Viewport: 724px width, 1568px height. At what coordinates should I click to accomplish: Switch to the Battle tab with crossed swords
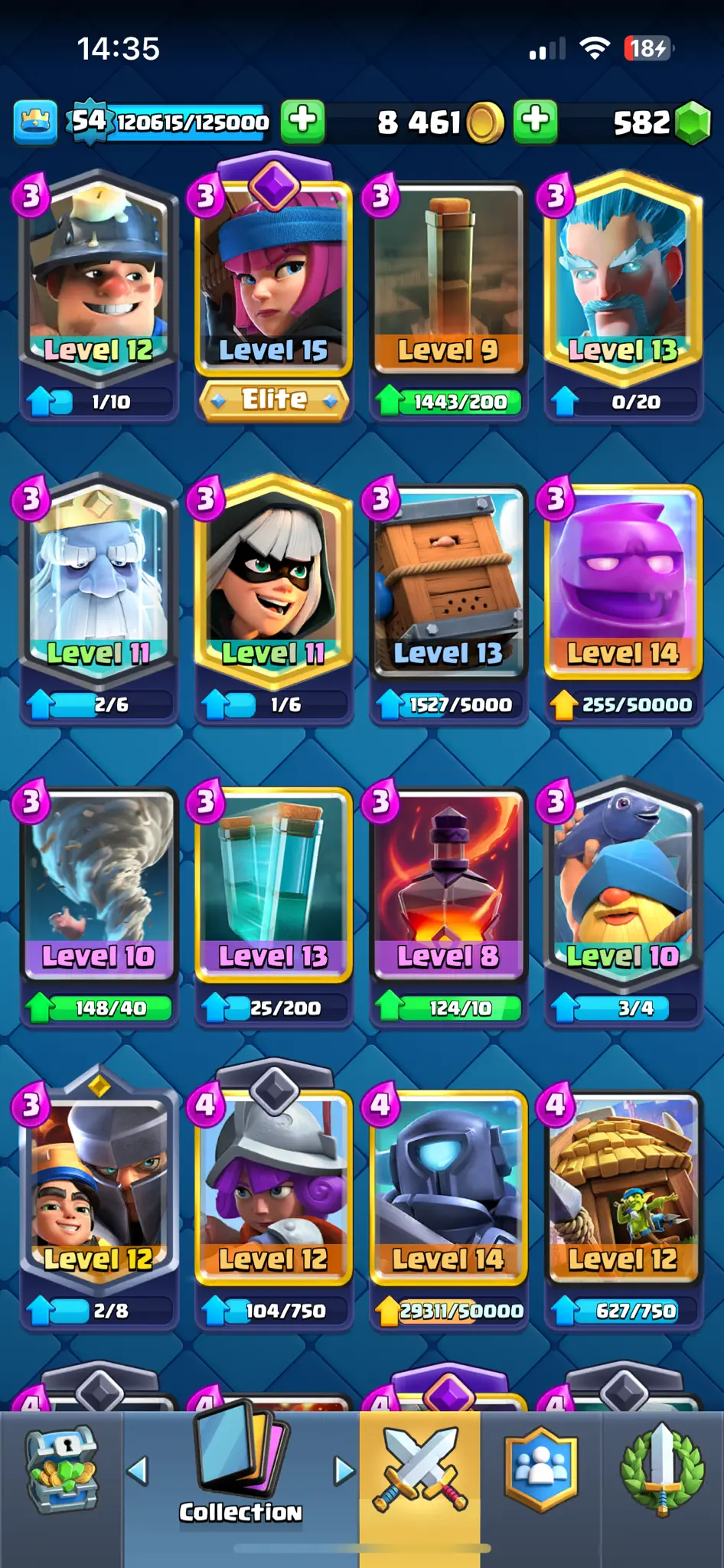(x=419, y=1470)
